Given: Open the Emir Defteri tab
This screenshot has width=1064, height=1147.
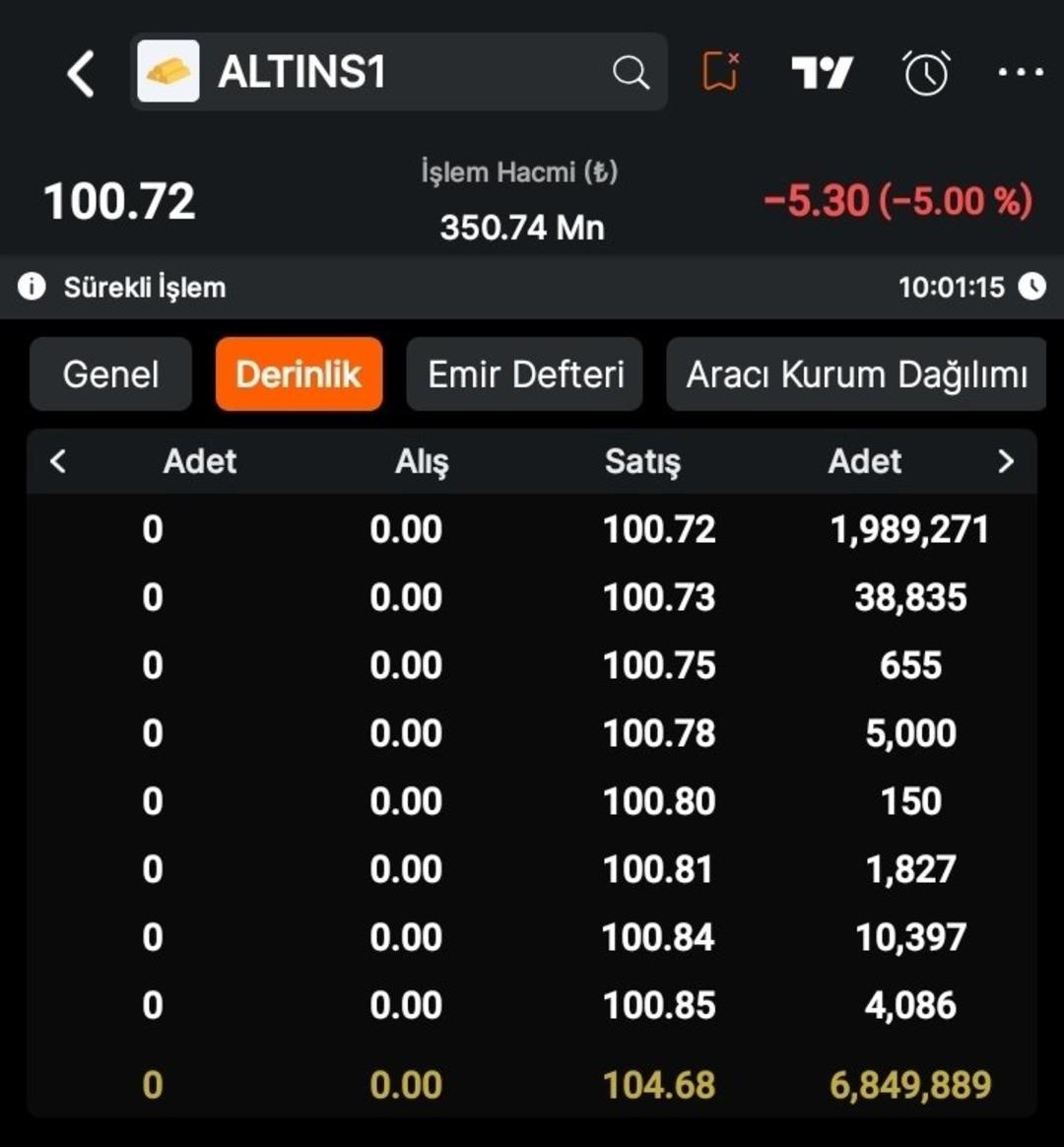Looking at the screenshot, I should (x=524, y=374).
